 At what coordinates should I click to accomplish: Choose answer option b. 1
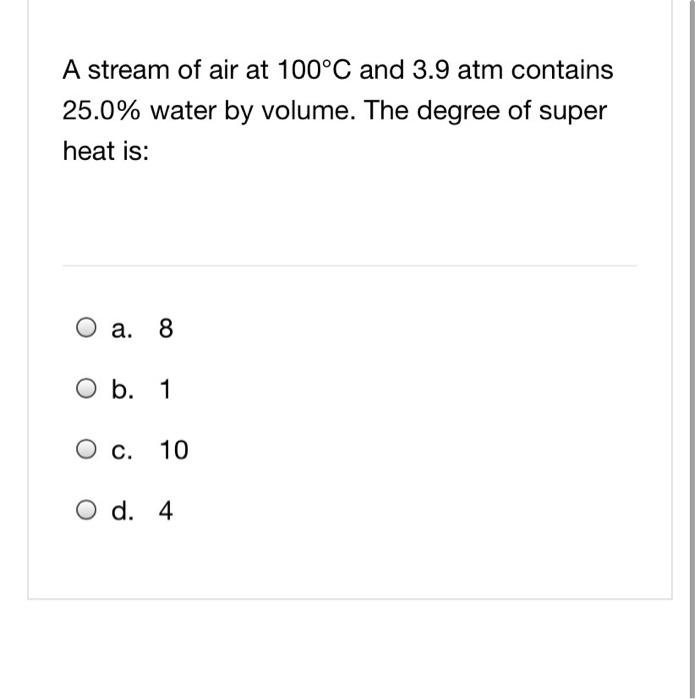tap(86, 389)
